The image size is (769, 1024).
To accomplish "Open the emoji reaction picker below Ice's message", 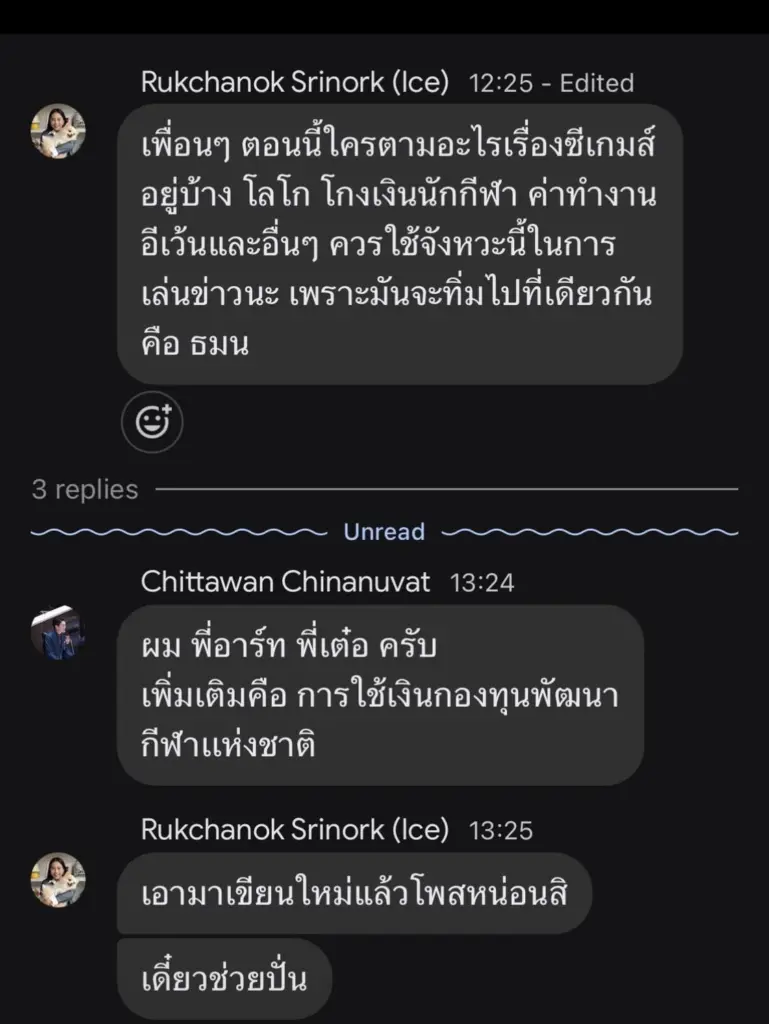I will [151, 422].
